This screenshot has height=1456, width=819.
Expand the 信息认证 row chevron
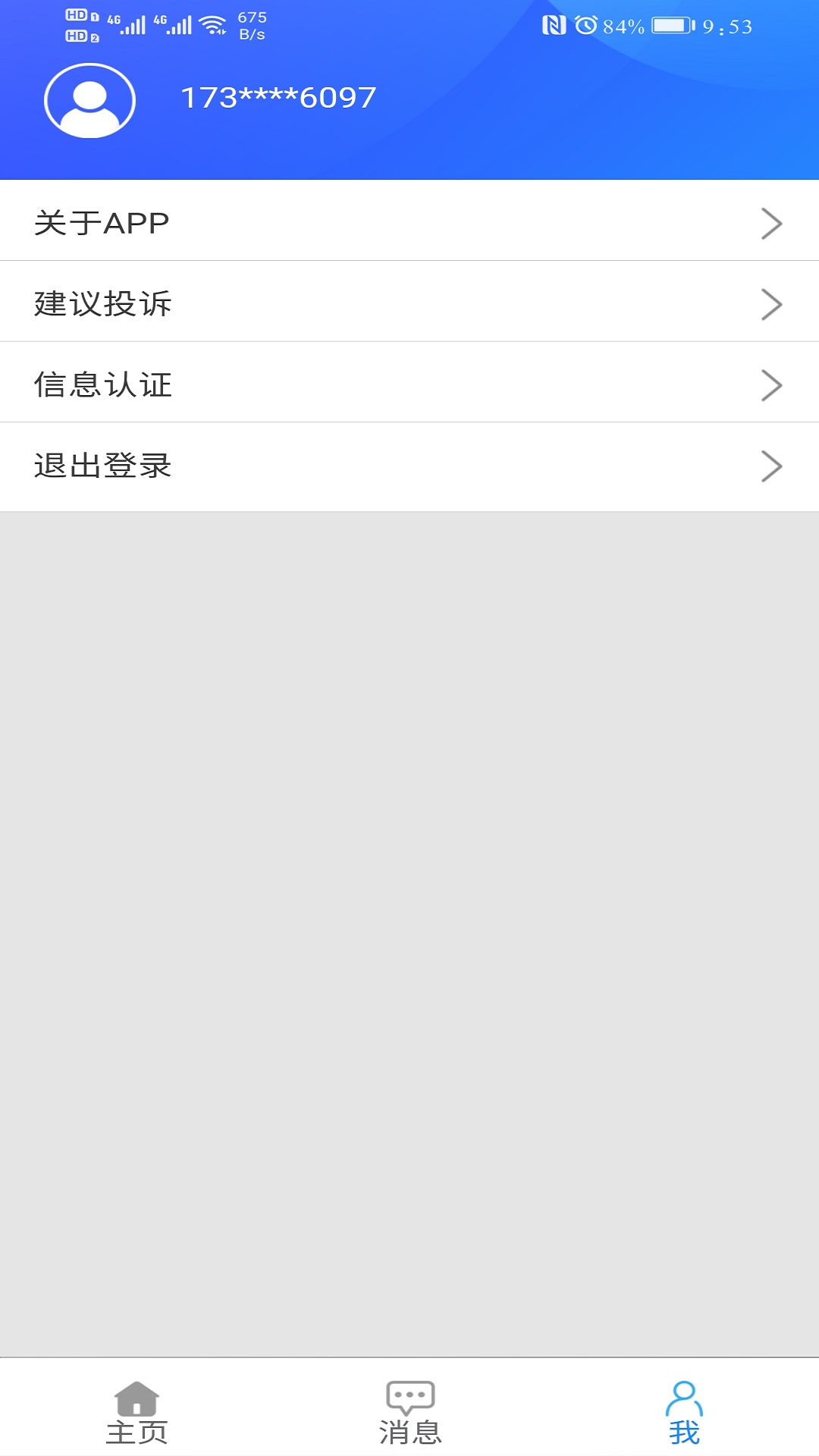tap(772, 385)
